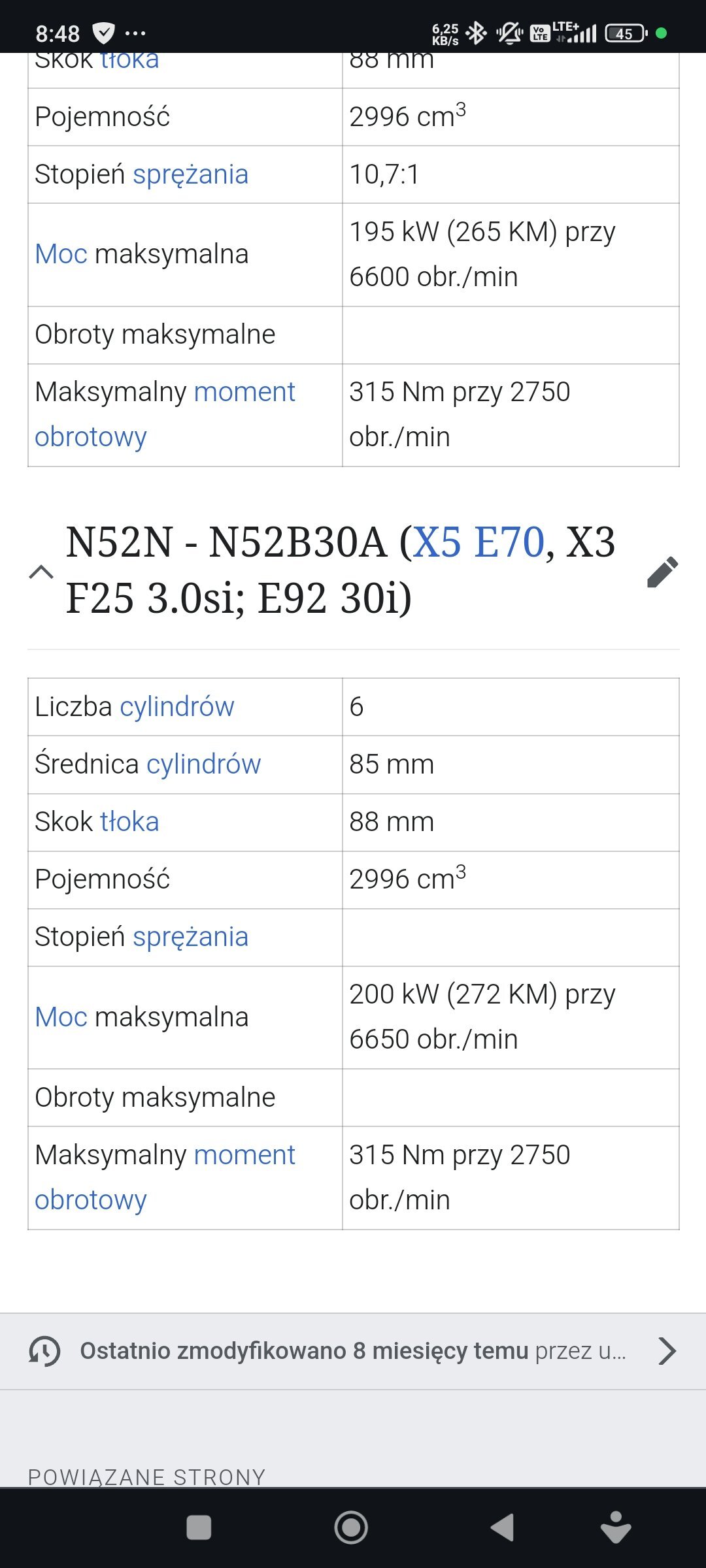706x1568 pixels.
Task: Go to the home screen
Action: tap(351, 1527)
